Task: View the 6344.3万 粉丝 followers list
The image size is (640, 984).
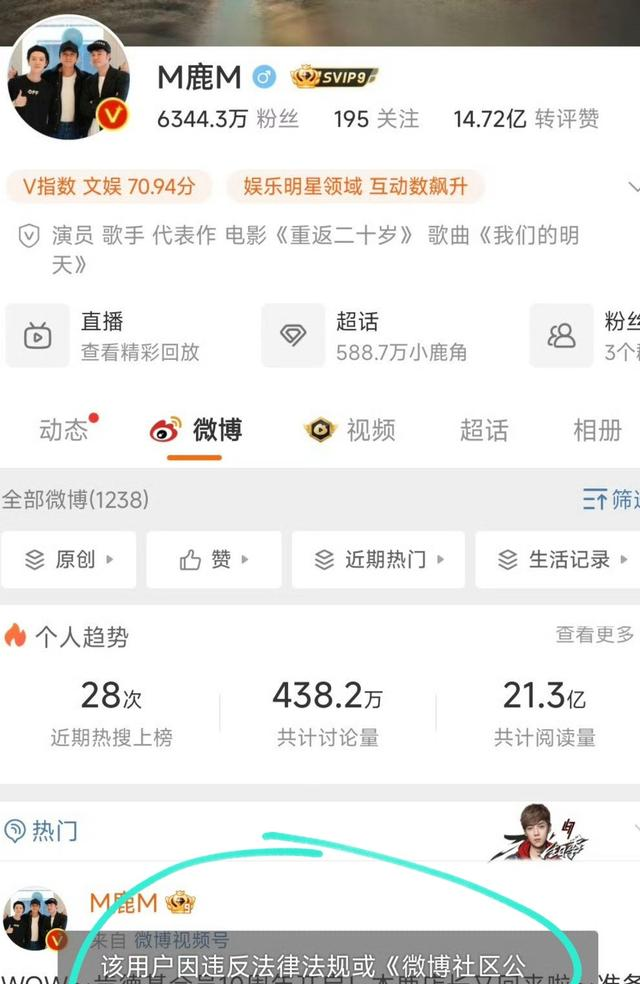Action: (228, 119)
